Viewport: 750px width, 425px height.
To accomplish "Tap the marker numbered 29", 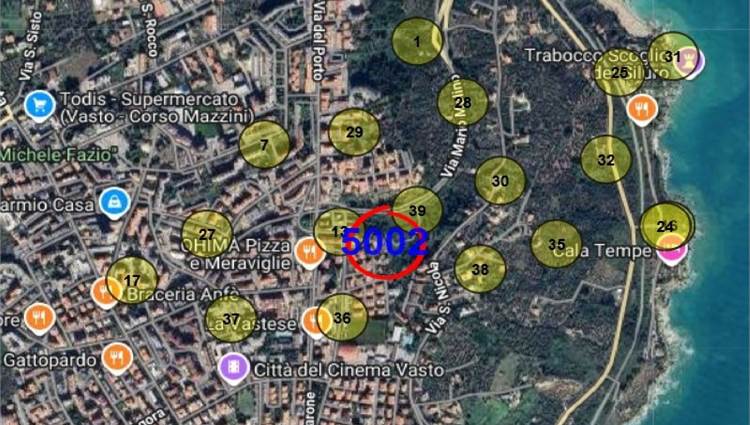I will pos(354,132).
